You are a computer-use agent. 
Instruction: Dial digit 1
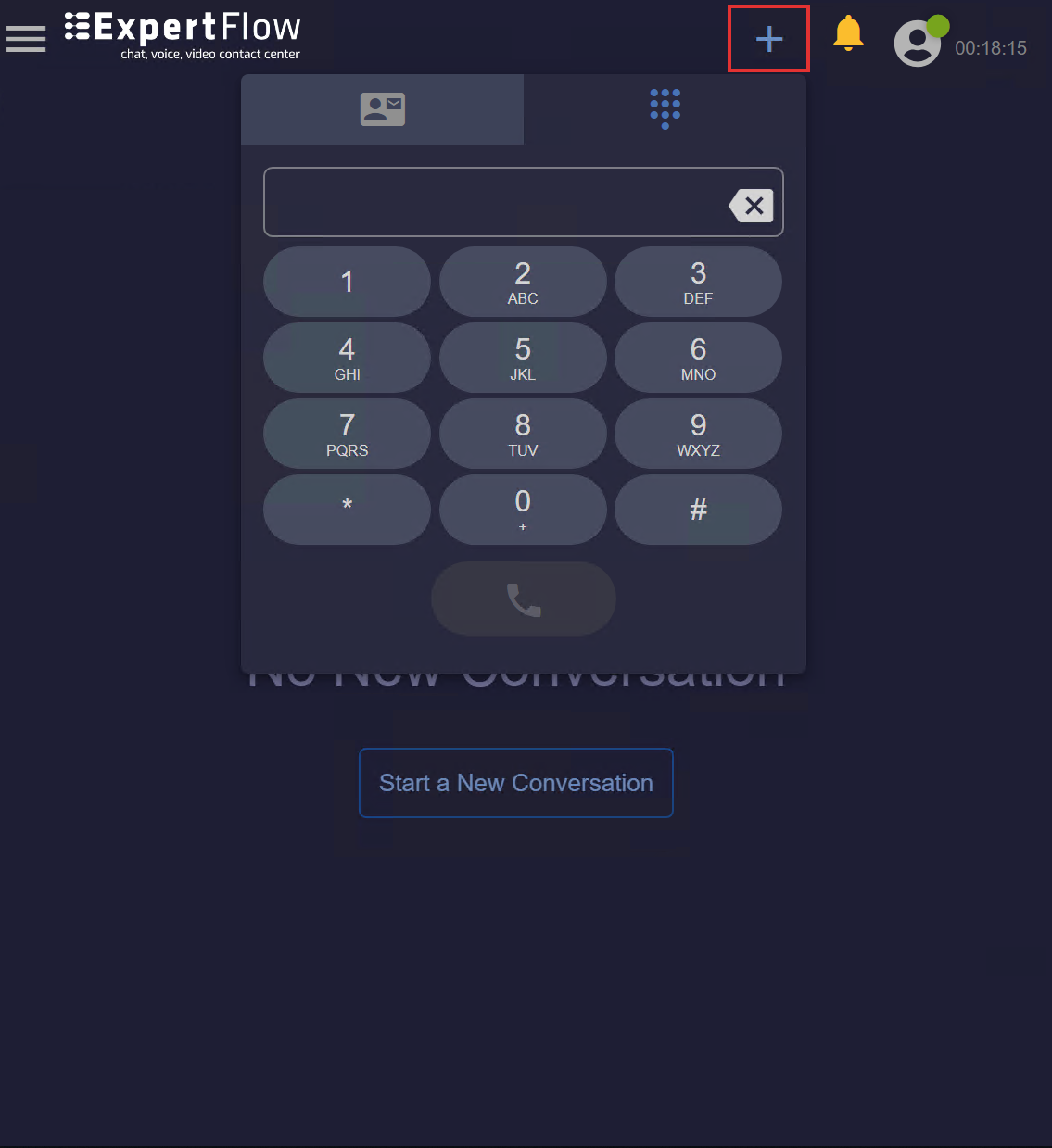pos(347,282)
